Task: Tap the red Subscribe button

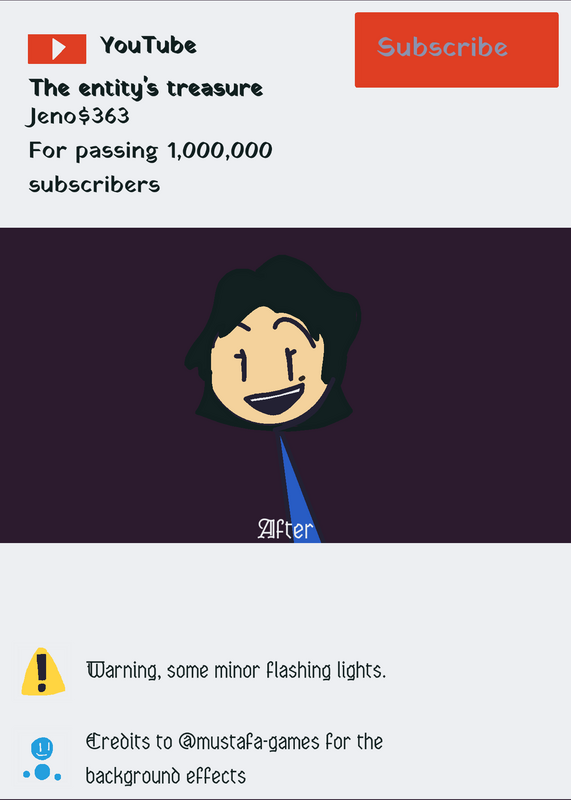Action: [457, 50]
